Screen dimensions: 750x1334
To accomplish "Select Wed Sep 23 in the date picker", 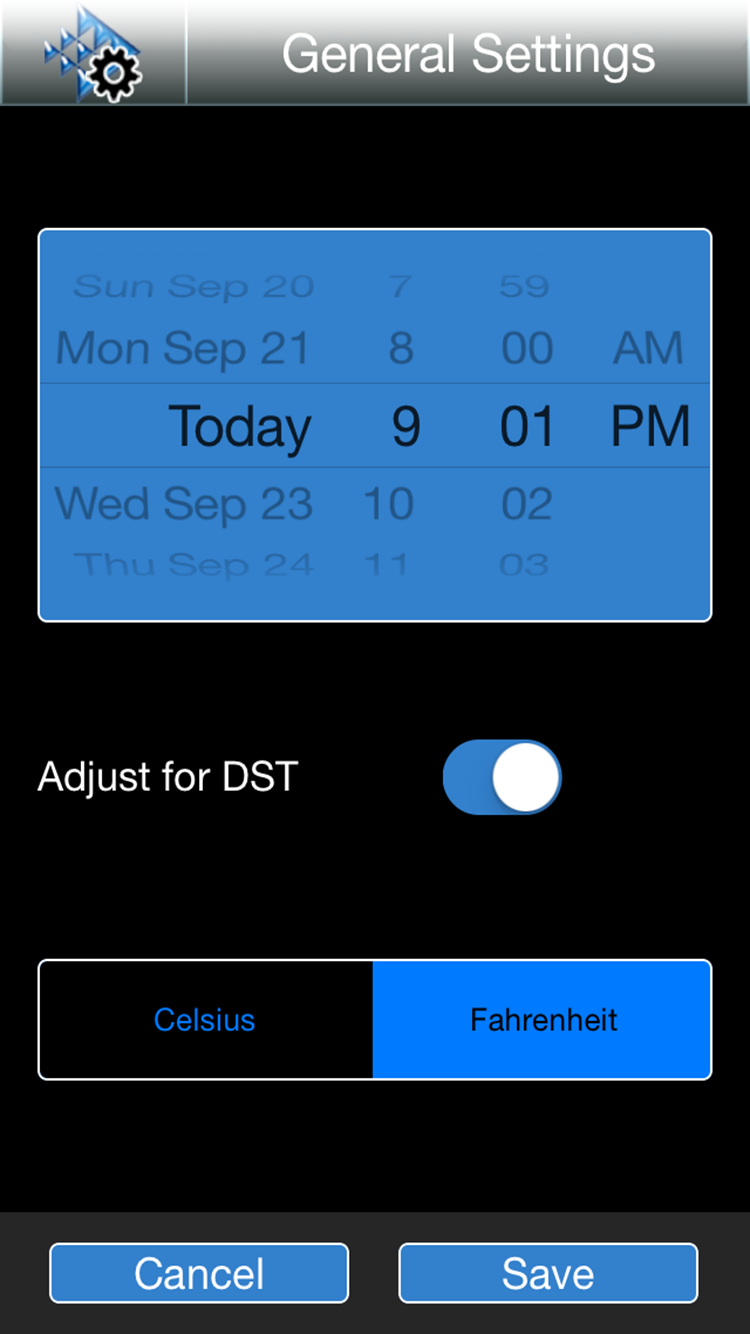I will (x=183, y=504).
